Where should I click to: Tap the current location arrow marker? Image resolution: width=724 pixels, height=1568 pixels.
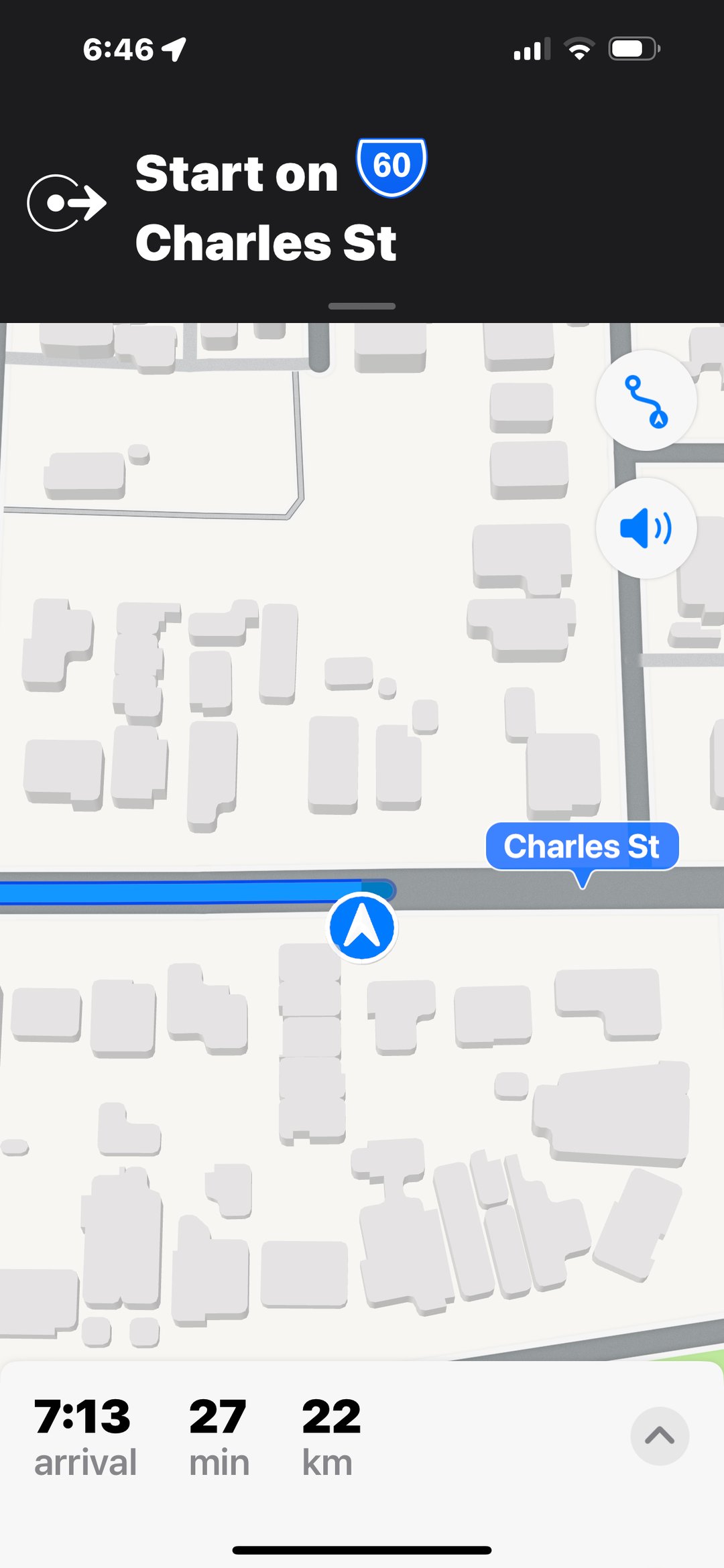coord(362,927)
